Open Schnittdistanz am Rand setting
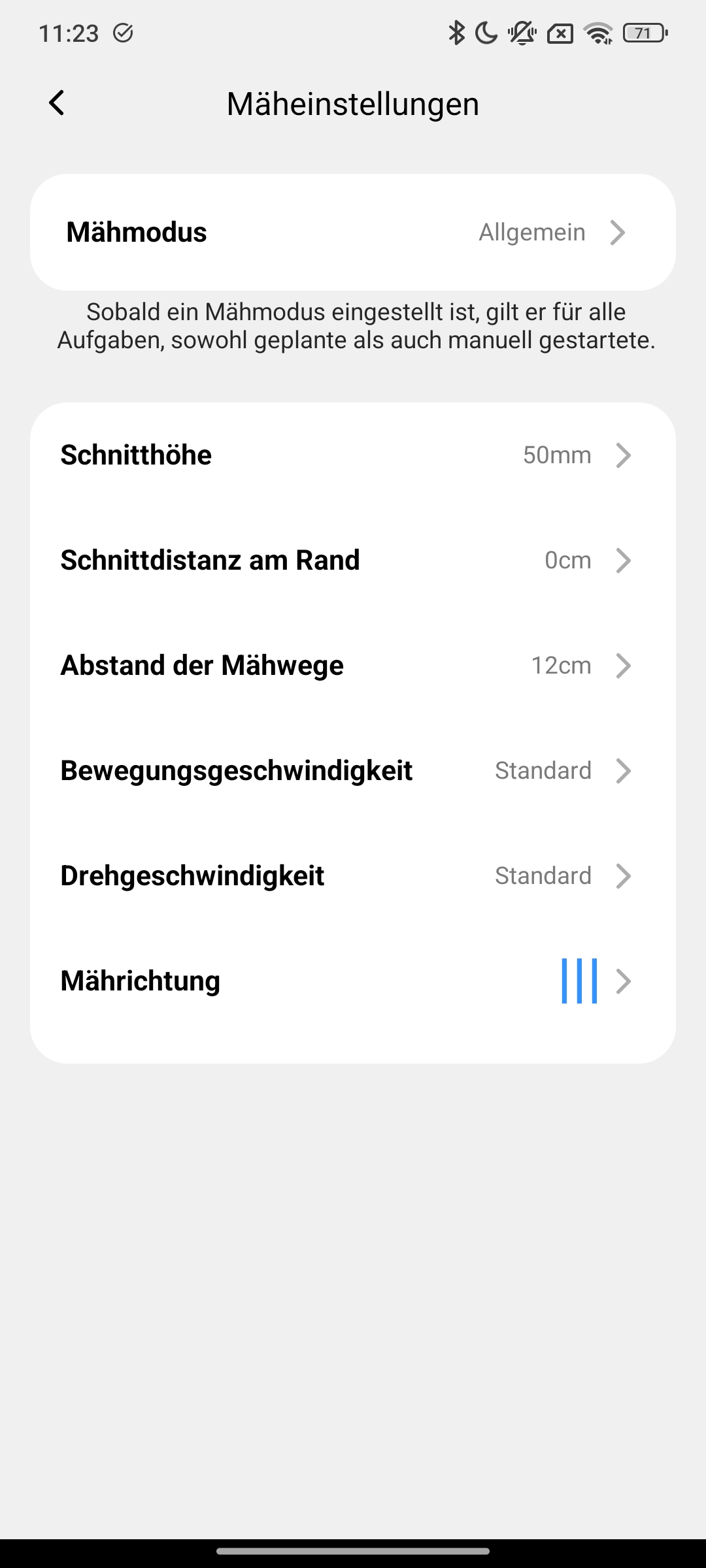706x1568 pixels. [353, 561]
